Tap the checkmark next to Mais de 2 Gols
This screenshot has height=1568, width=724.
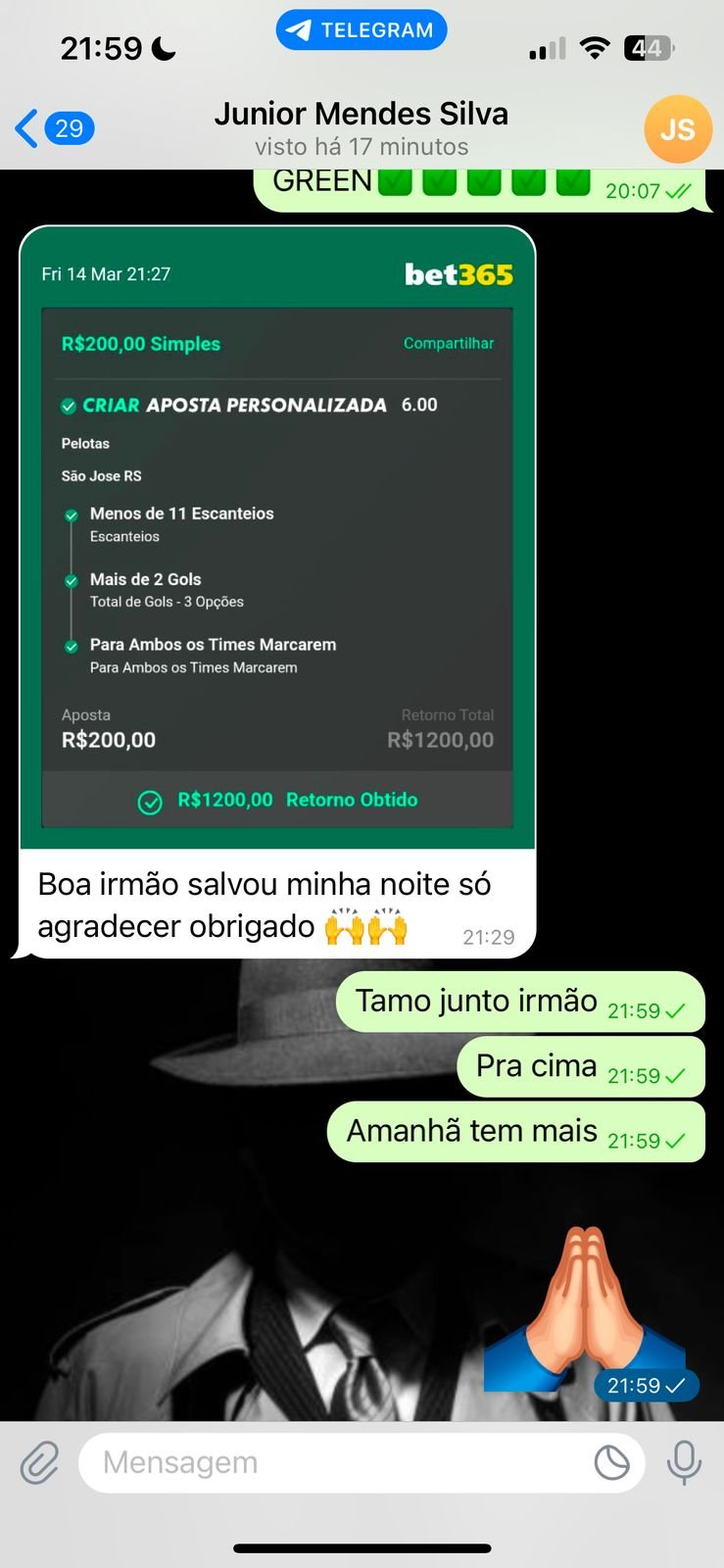click(x=70, y=580)
